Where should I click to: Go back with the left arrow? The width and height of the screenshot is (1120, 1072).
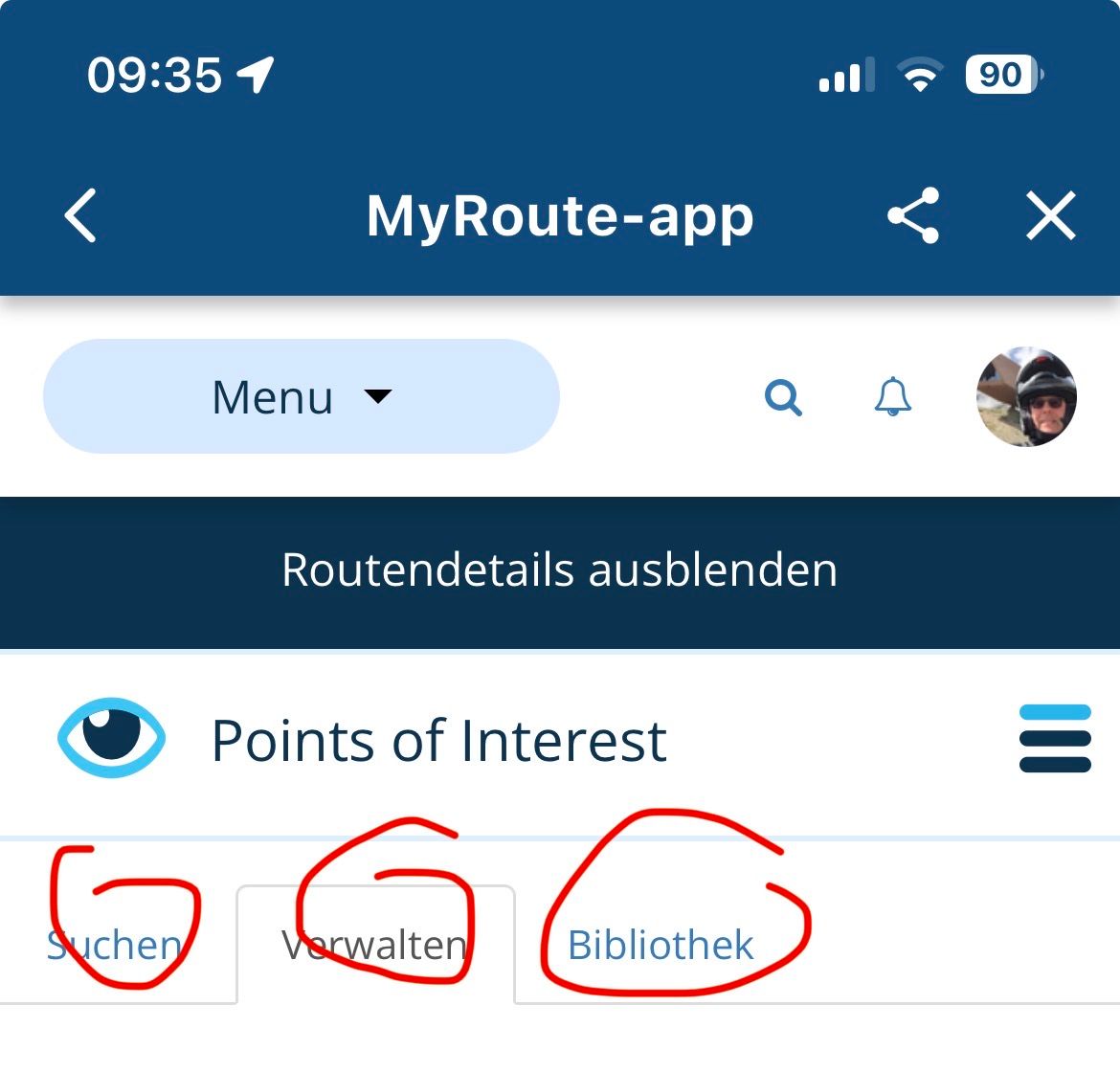tap(81, 215)
